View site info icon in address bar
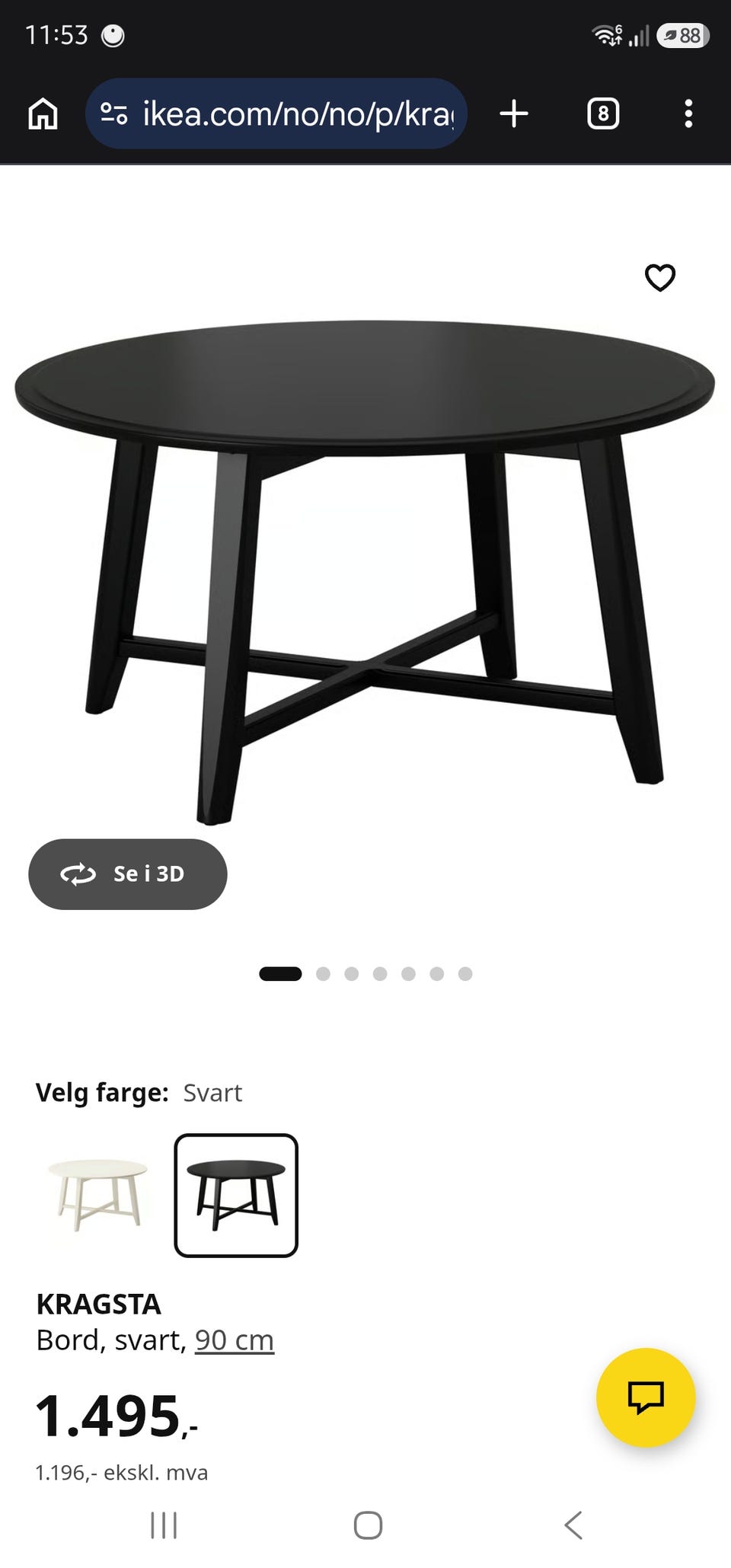 (x=114, y=113)
